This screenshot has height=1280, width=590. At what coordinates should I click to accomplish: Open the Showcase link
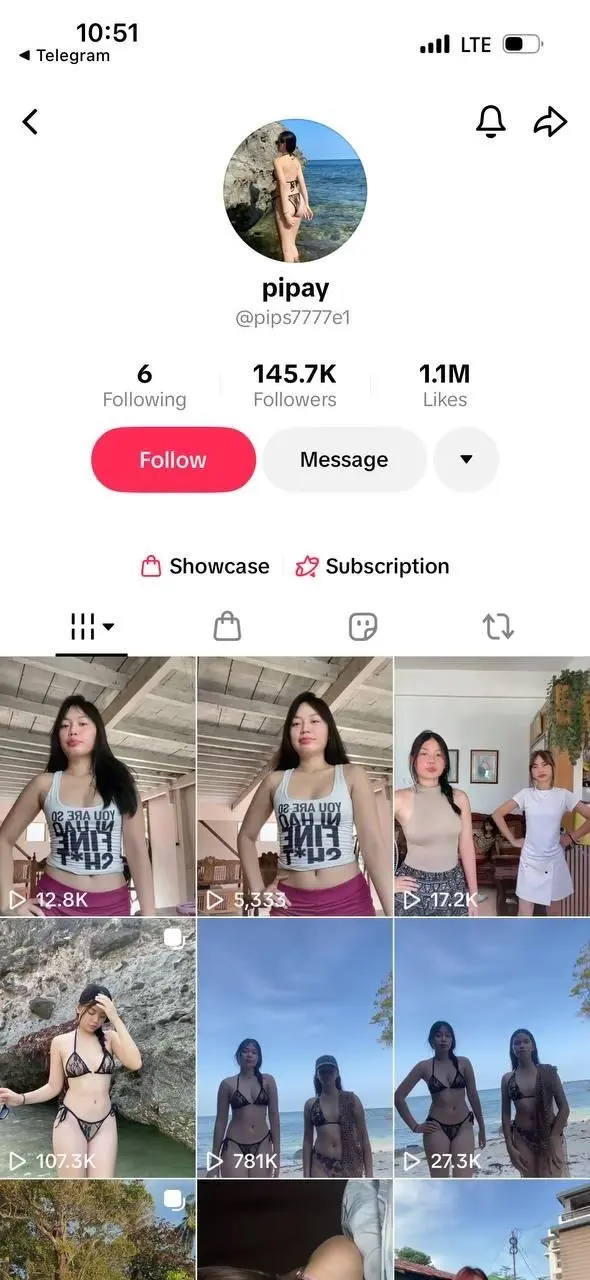[x=205, y=566]
